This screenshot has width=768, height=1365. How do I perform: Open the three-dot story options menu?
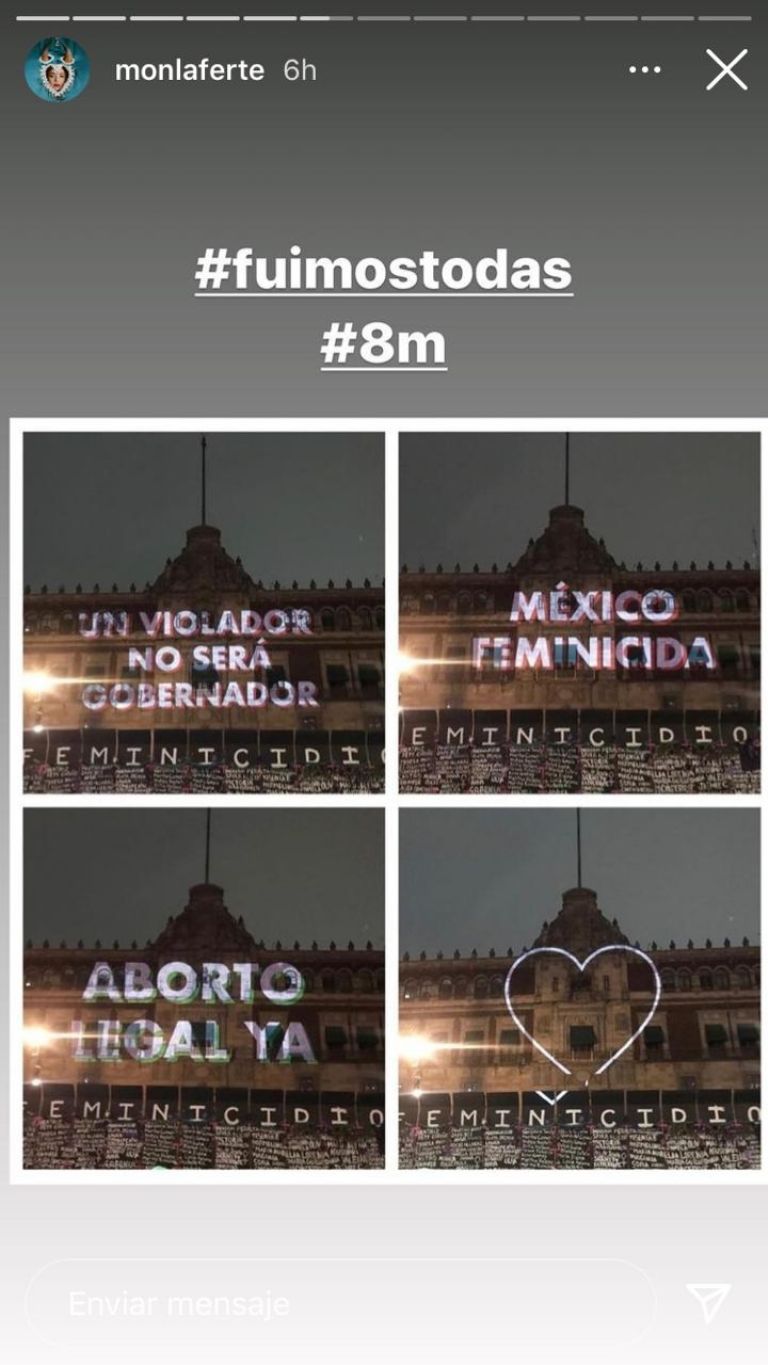click(645, 70)
